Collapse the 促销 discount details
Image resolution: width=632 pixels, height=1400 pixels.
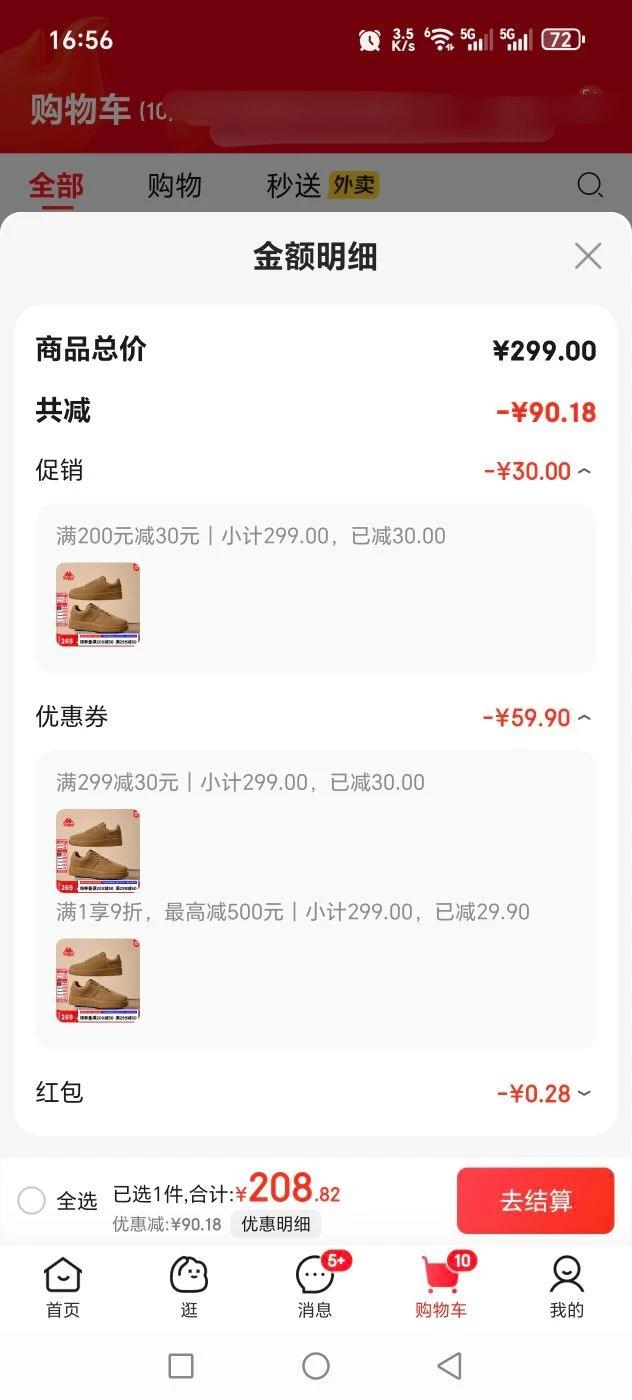(x=584, y=471)
